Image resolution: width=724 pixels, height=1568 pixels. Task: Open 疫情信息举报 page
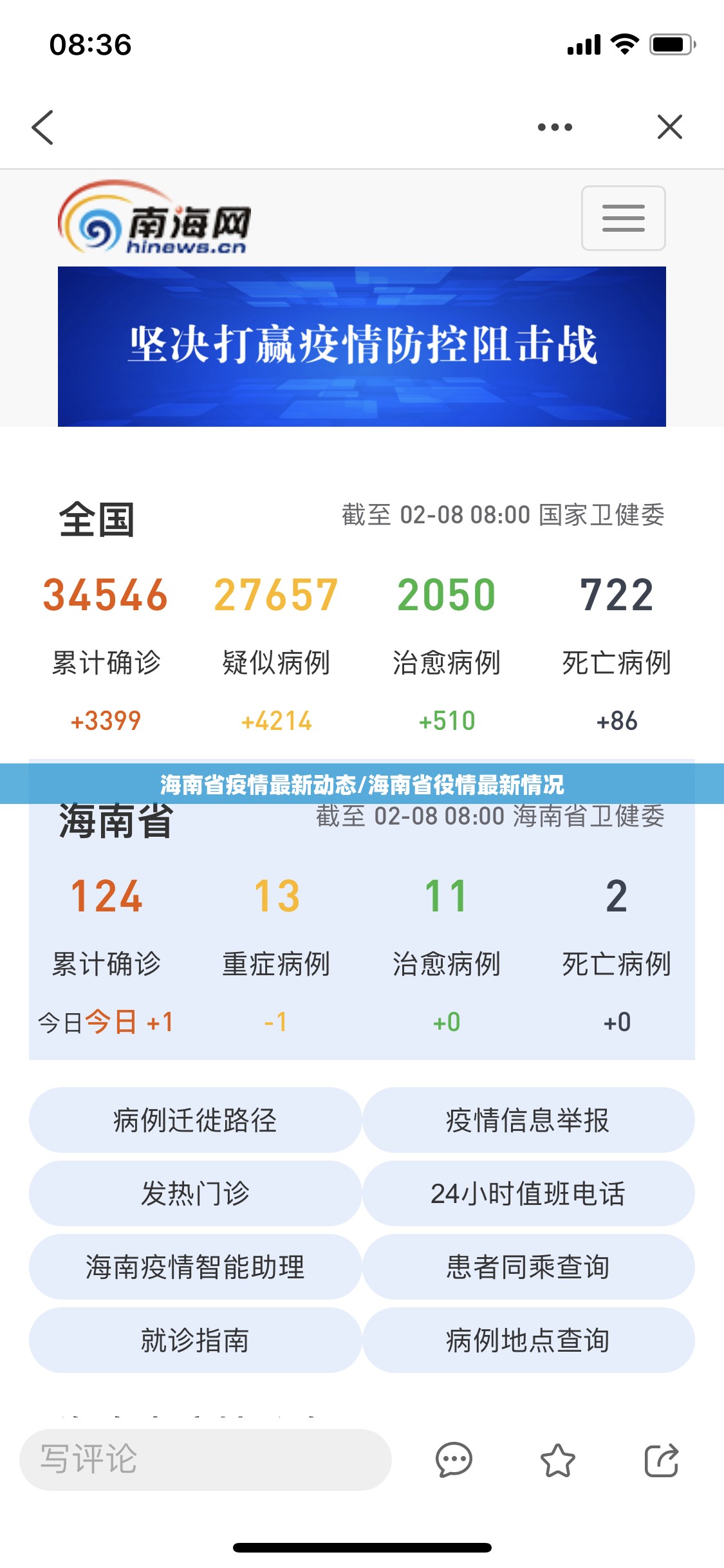(528, 1120)
